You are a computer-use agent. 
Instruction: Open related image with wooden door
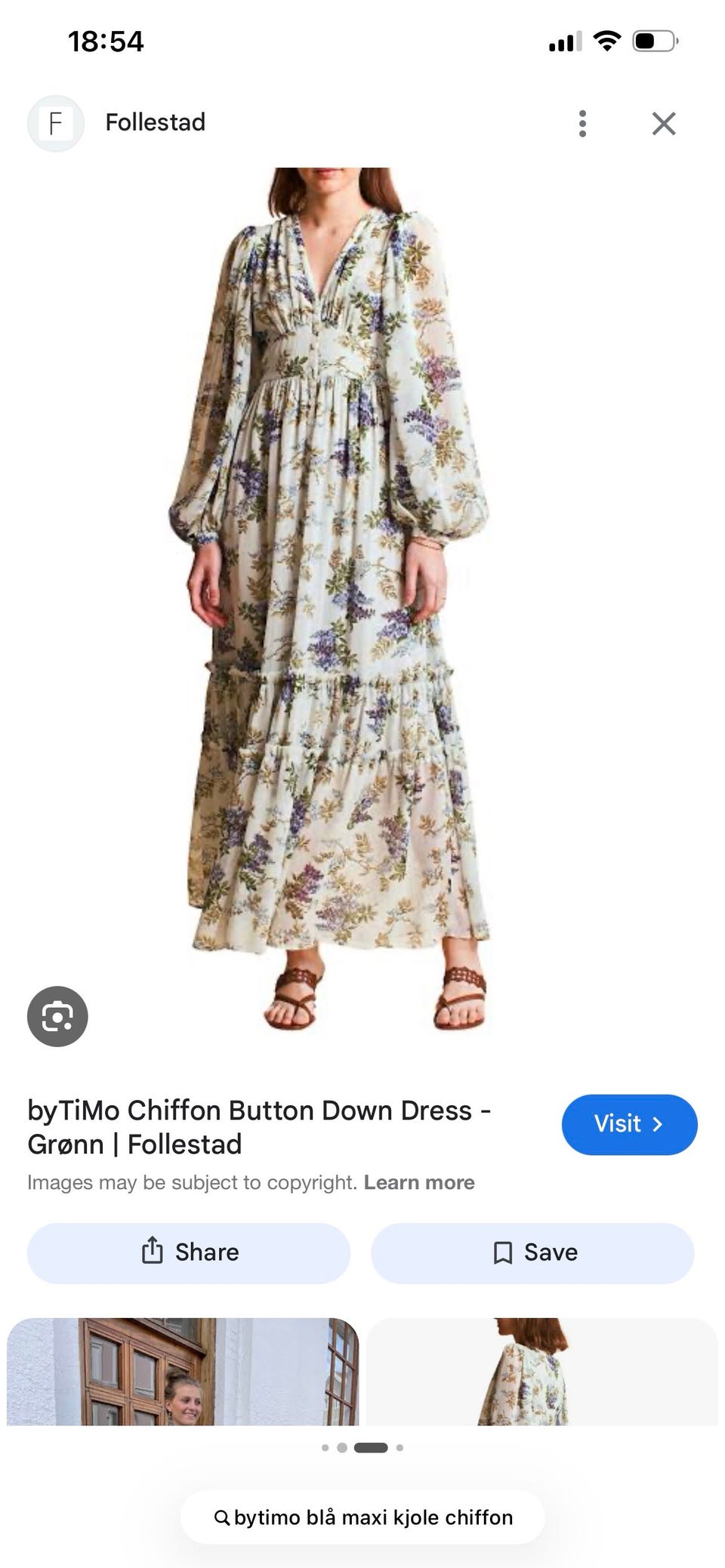pyautogui.click(x=183, y=1372)
